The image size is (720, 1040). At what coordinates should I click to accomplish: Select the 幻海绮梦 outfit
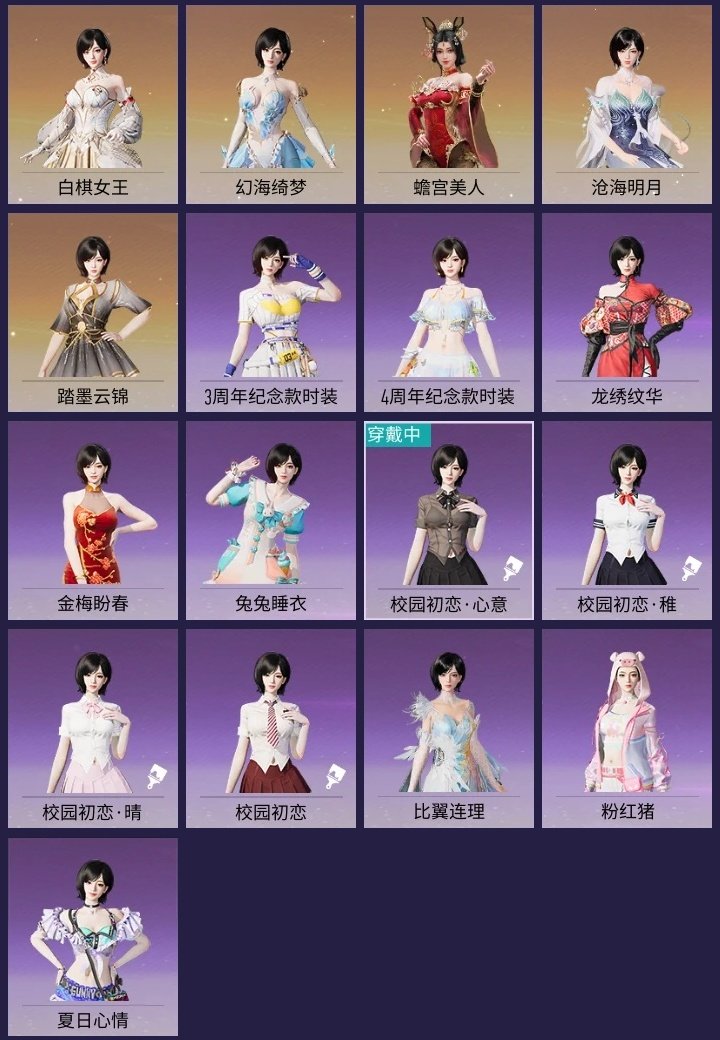coord(274,100)
